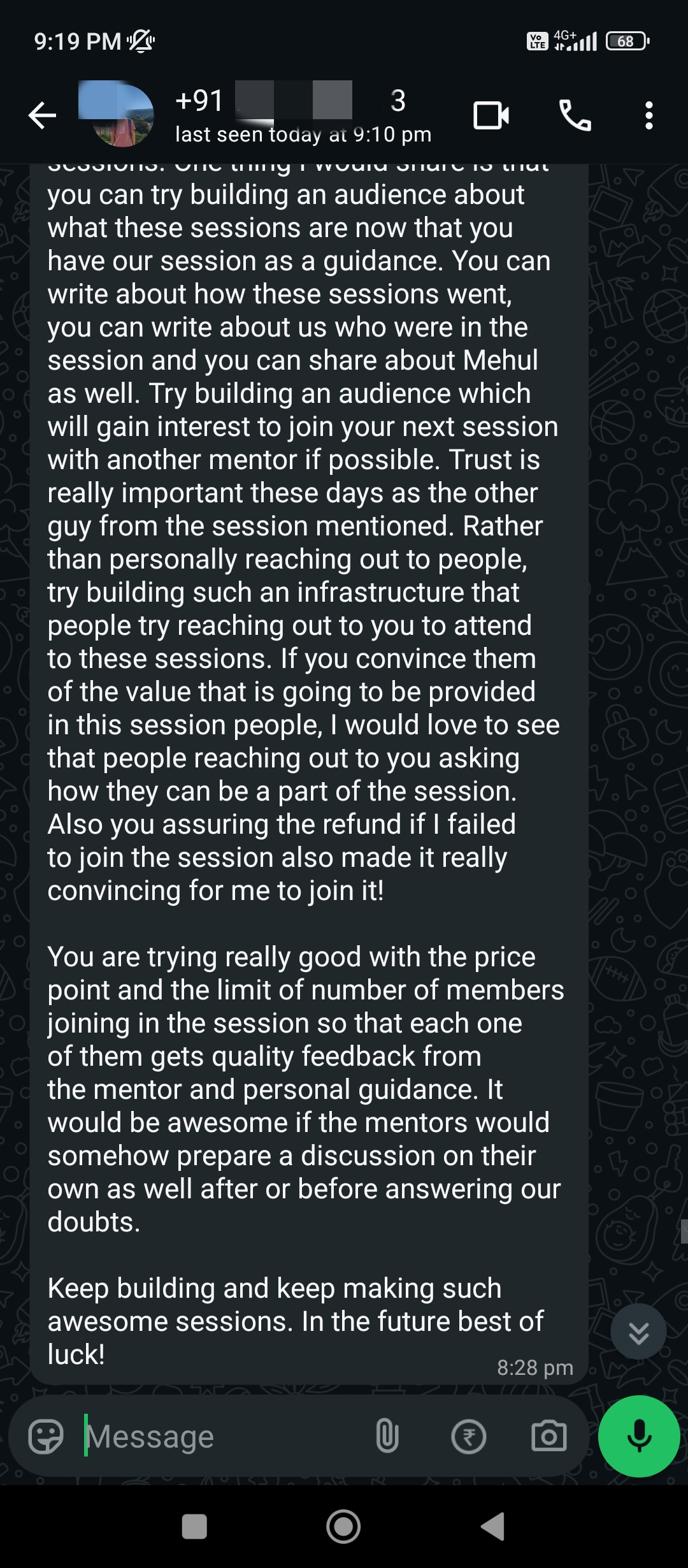This screenshot has height=1568, width=688.
Task: Jump to the latest message
Action: tap(638, 1332)
